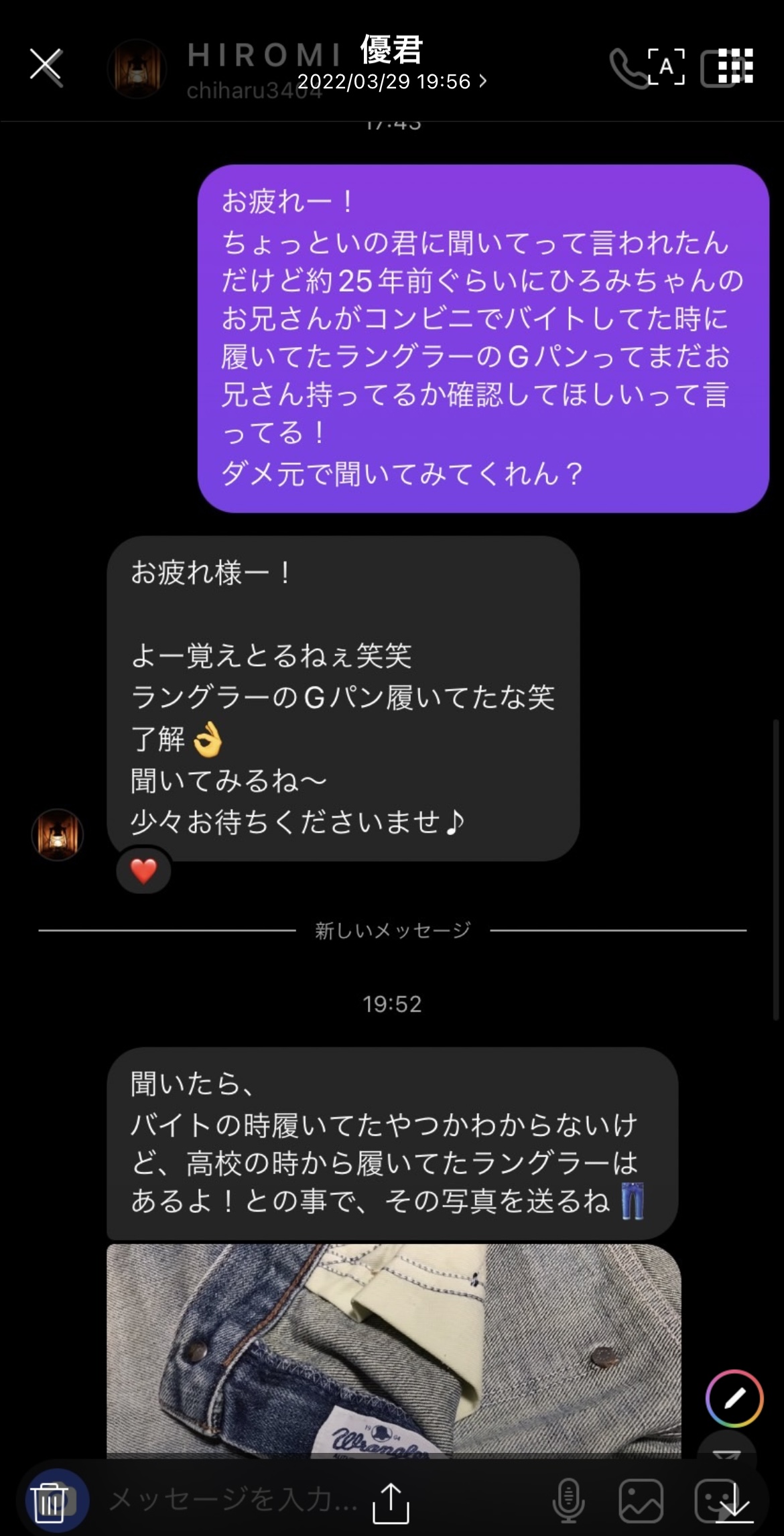Download the image to the device

[734, 1501]
